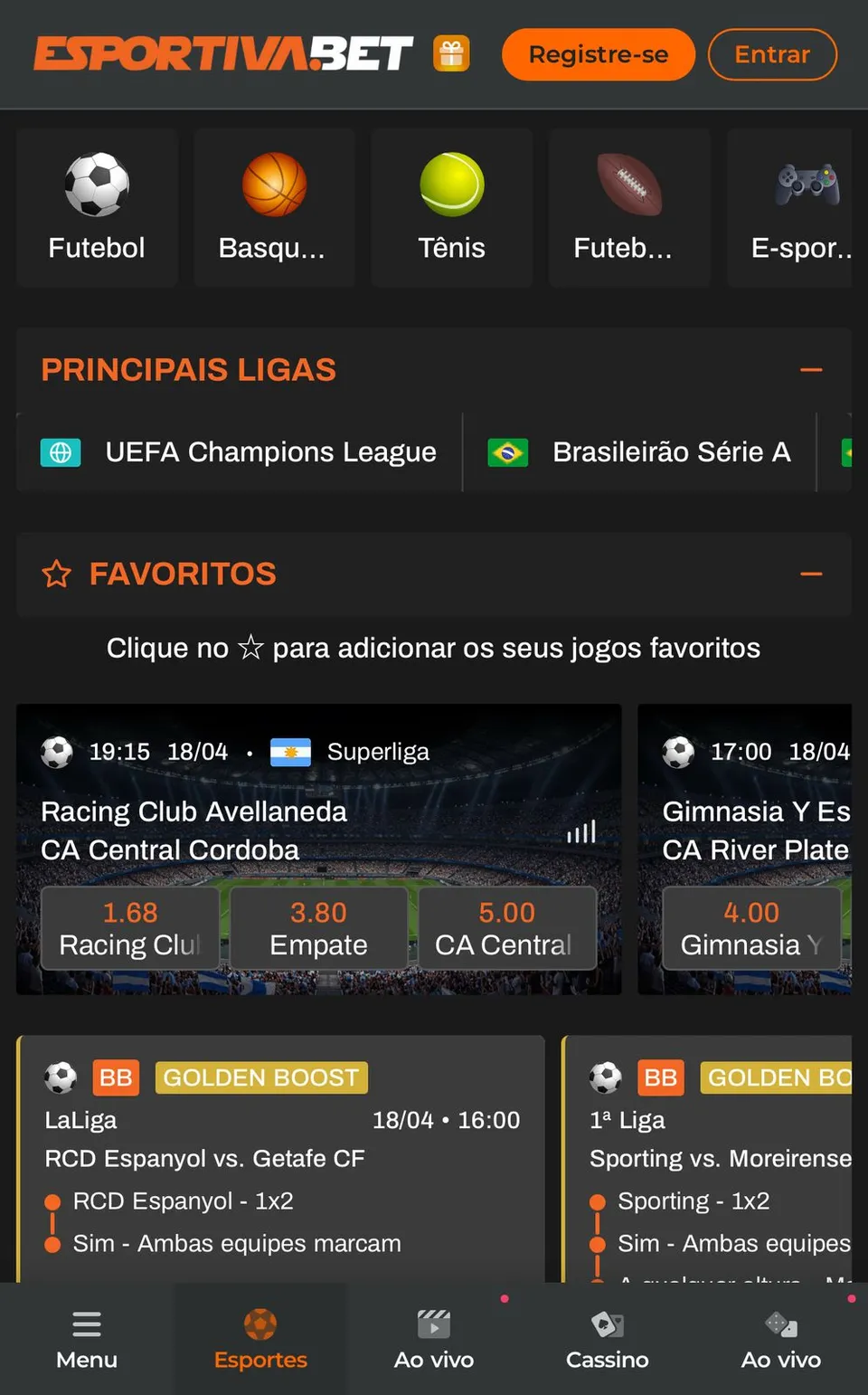
Task: Select the Tênis sport icon
Action: tap(451, 206)
